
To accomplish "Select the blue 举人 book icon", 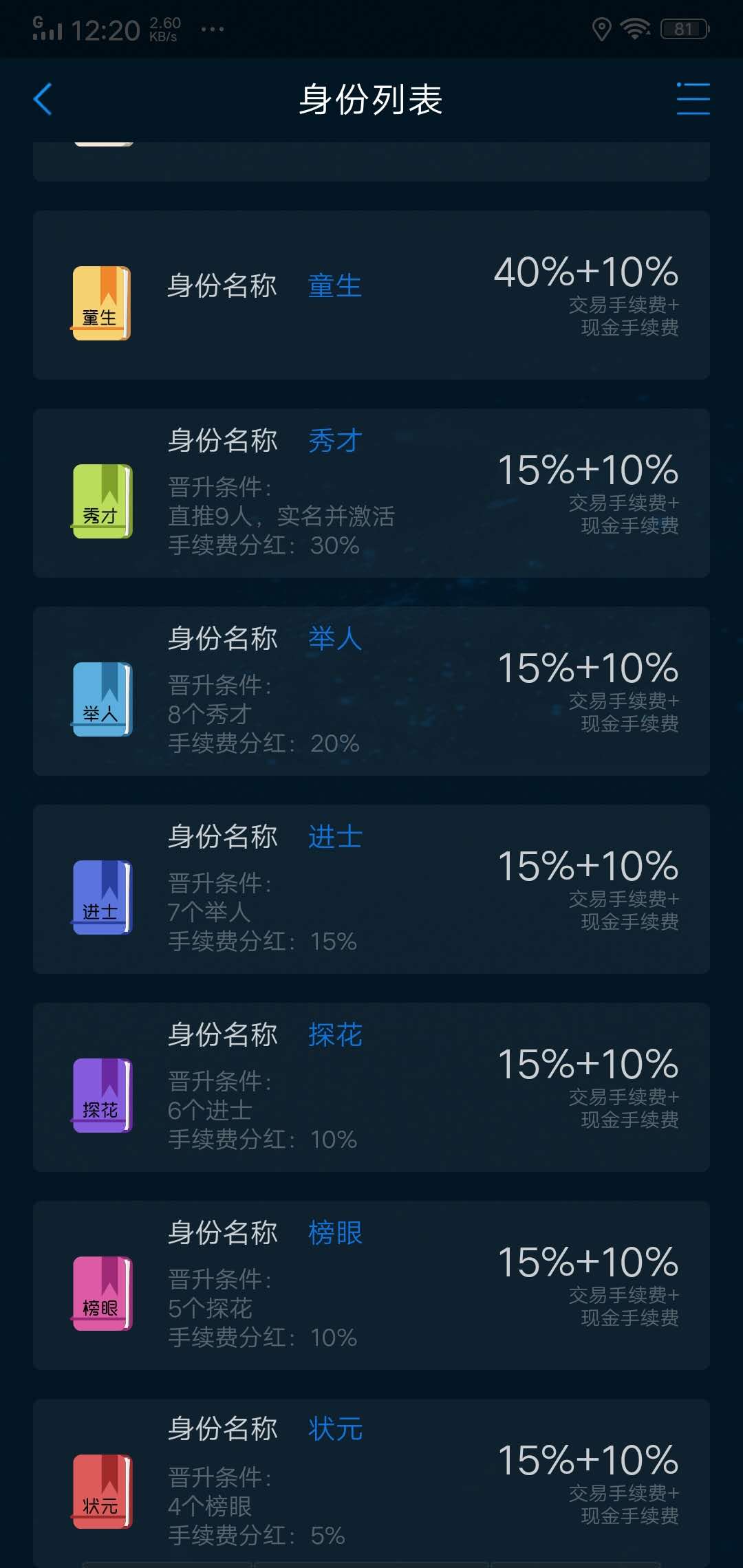I will click(102, 700).
